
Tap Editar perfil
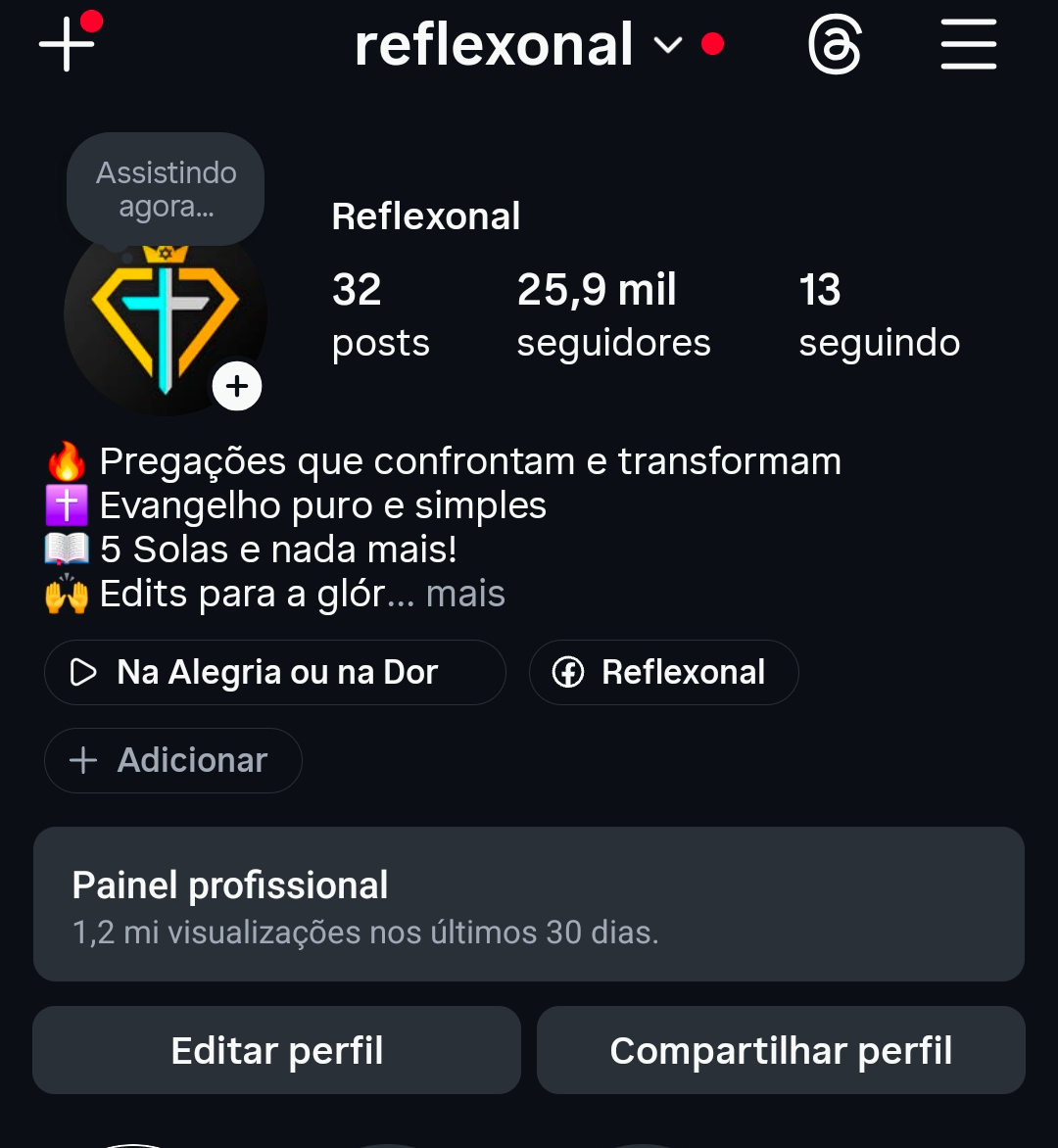tap(276, 1050)
